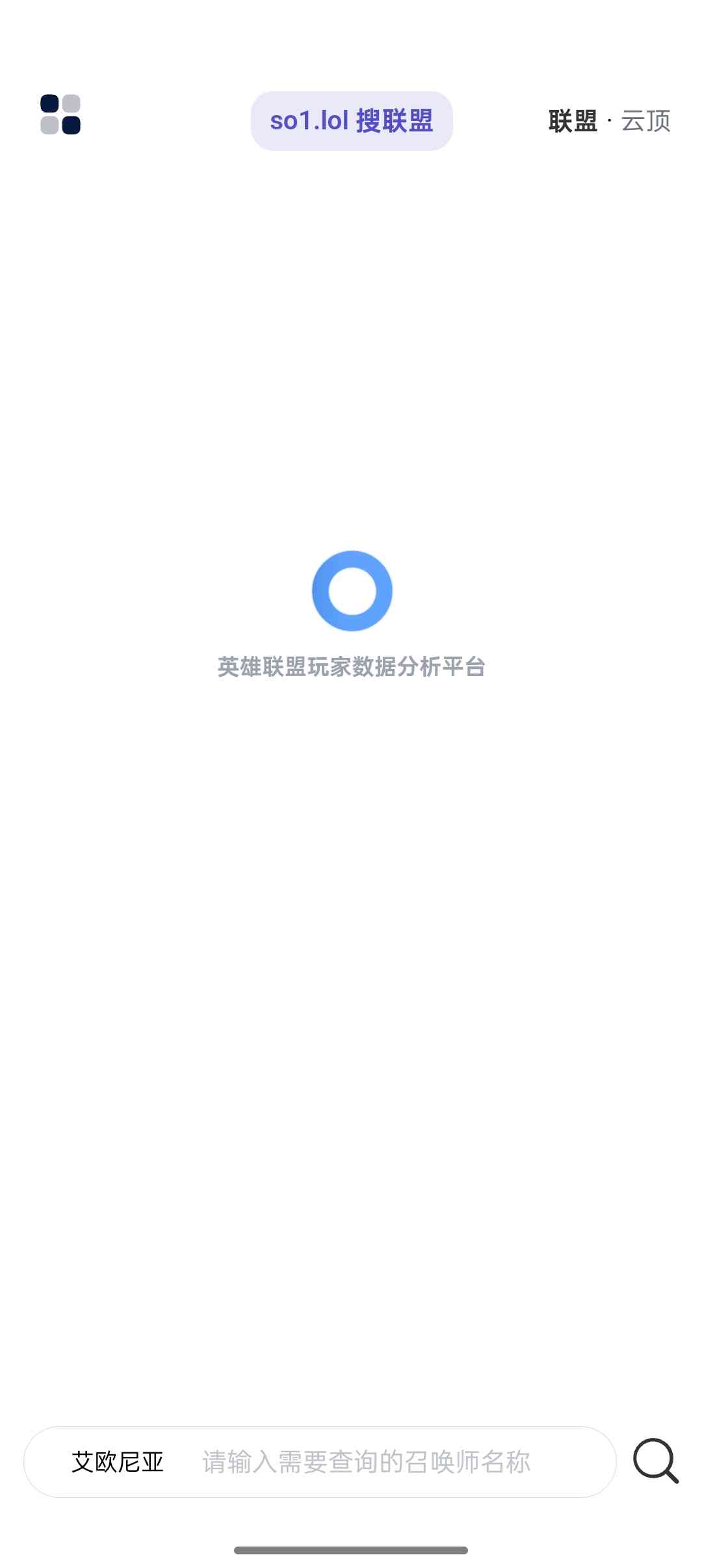Tap the magnifier search icon

(x=656, y=1461)
